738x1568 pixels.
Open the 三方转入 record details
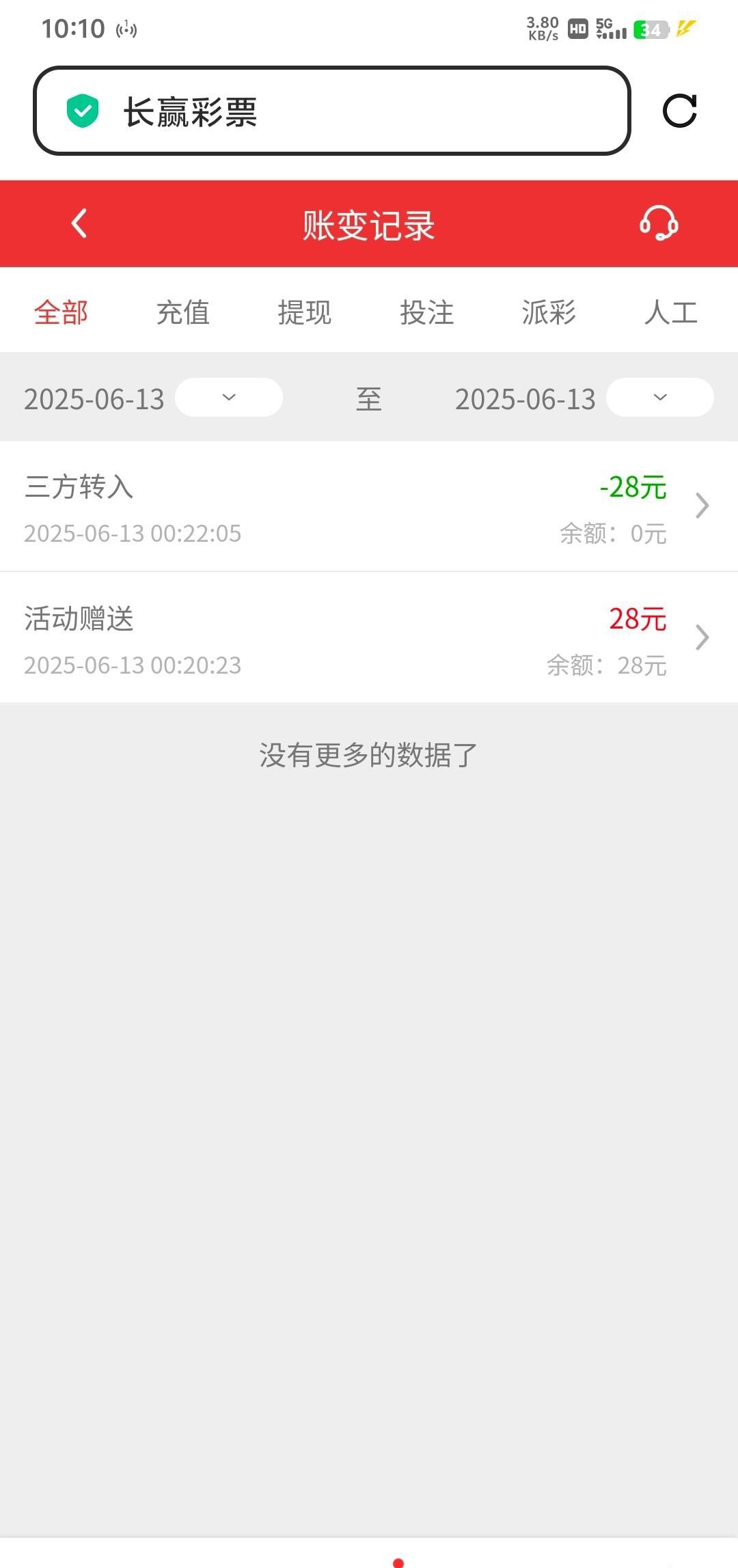(x=369, y=506)
